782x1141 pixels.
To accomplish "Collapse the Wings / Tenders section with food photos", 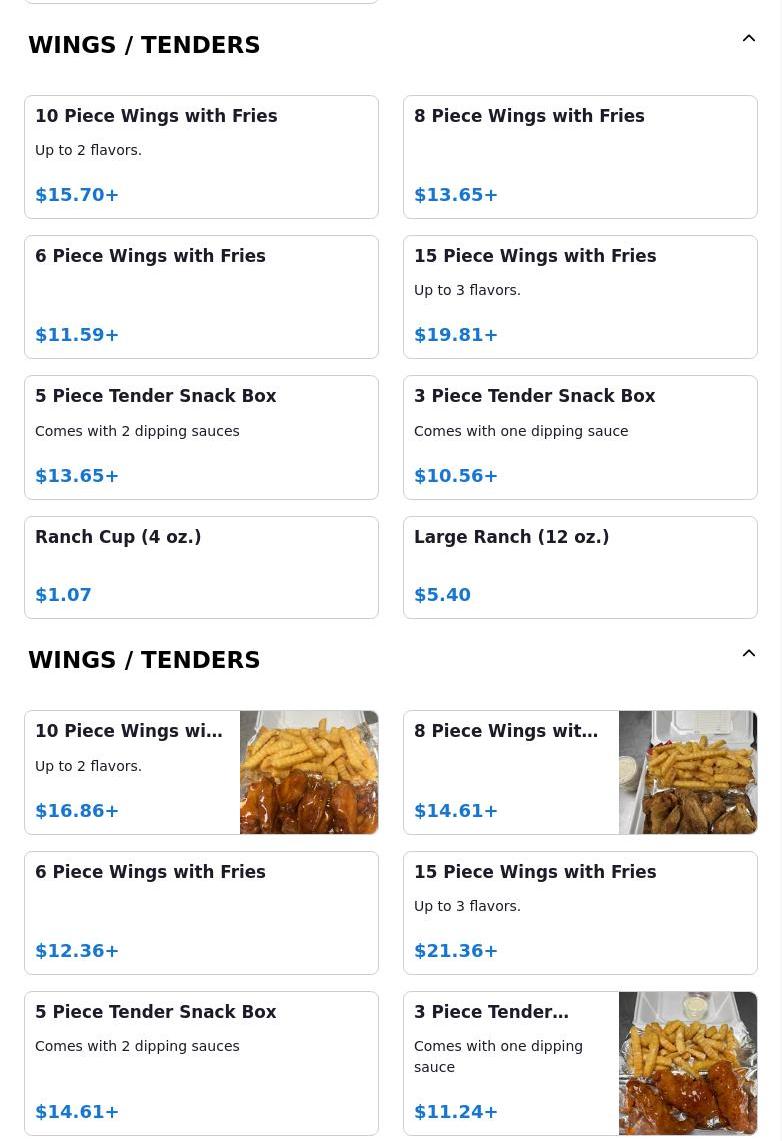I will click(749, 654).
